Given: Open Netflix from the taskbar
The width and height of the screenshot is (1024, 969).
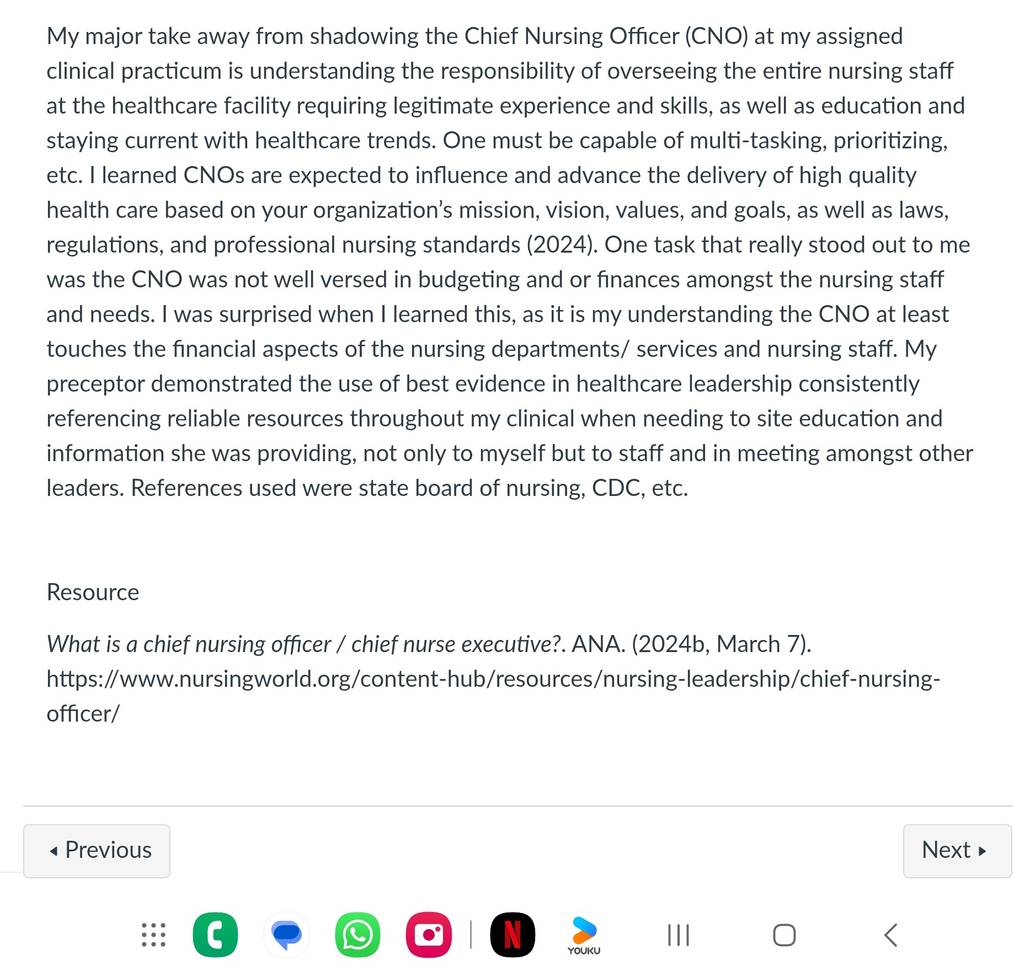Looking at the screenshot, I should click(x=512, y=935).
